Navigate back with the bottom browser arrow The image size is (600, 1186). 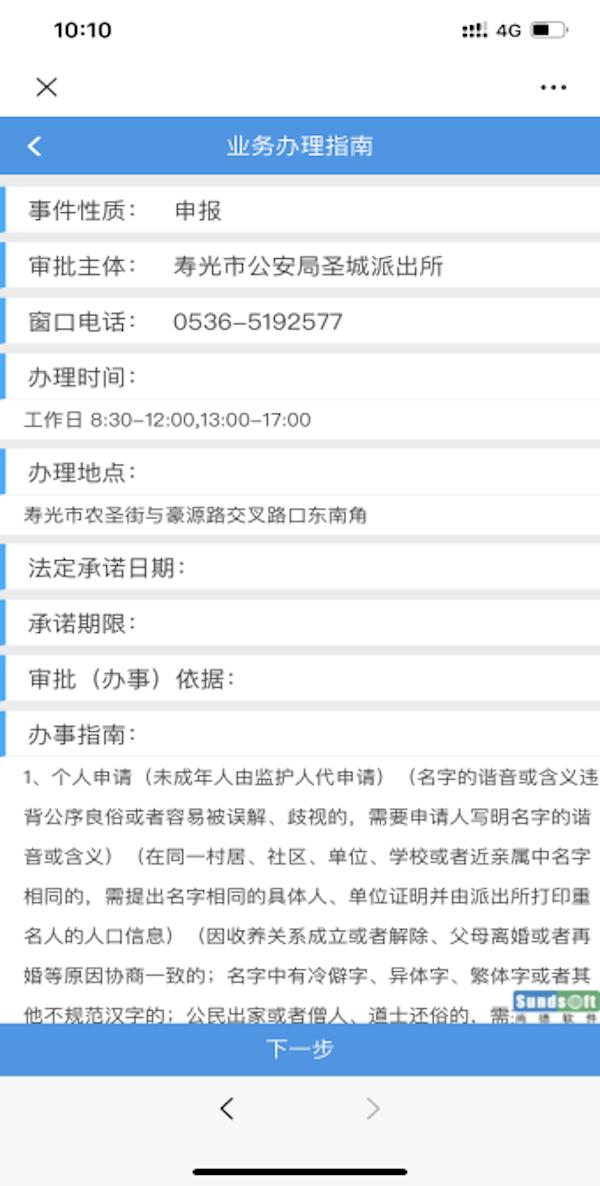[227, 1109]
